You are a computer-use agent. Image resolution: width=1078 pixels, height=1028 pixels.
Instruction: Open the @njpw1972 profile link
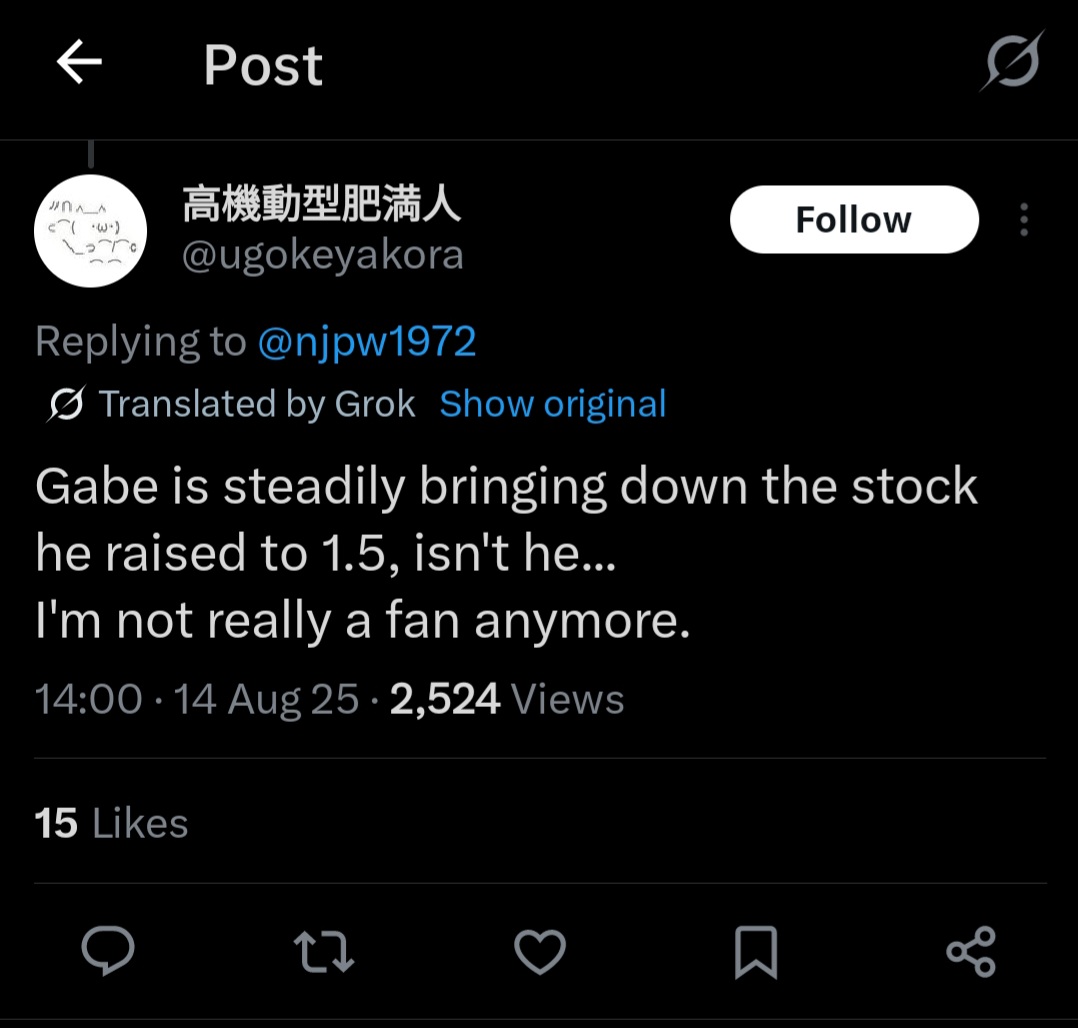tap(366, 342)
